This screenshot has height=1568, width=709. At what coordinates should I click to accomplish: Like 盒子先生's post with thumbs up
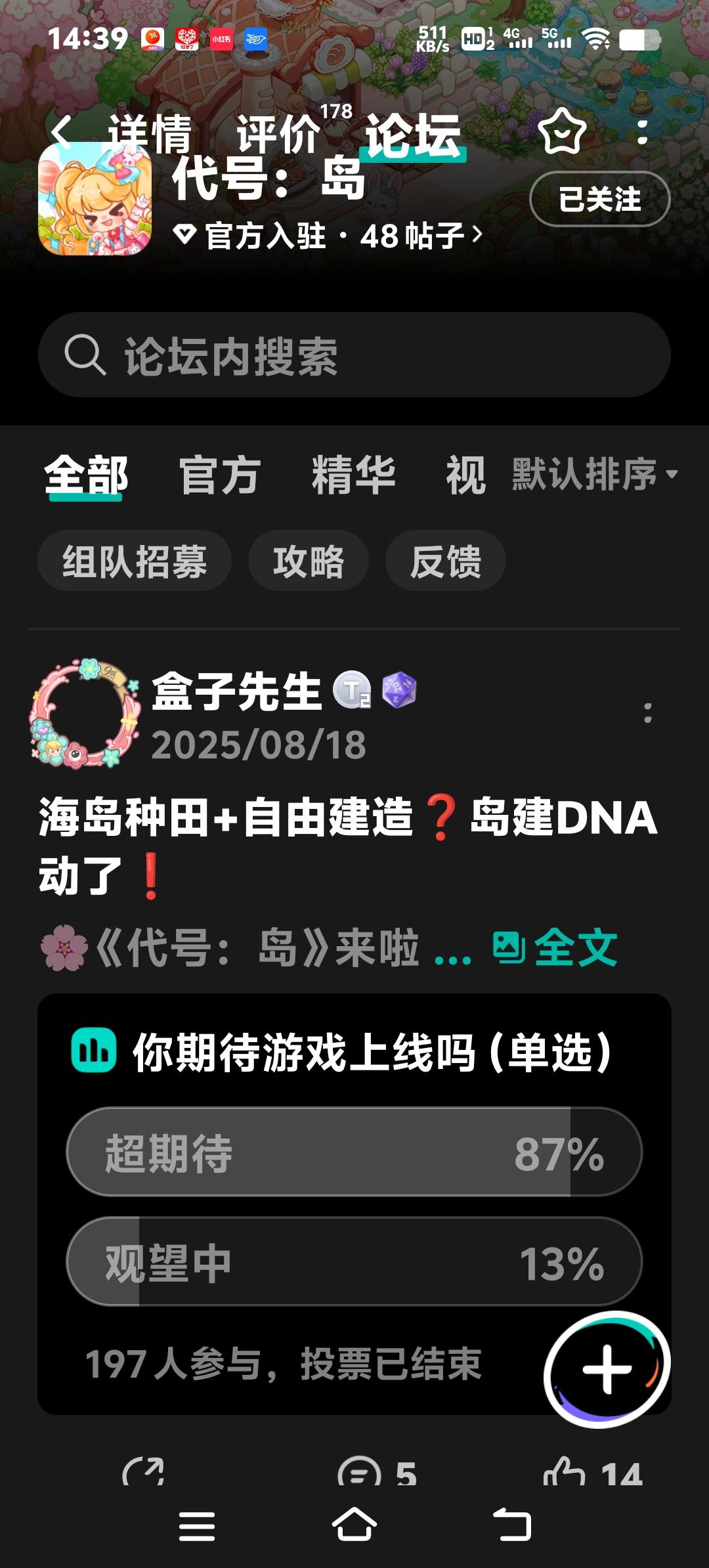pyautogui.click(x=565, y=1473)
